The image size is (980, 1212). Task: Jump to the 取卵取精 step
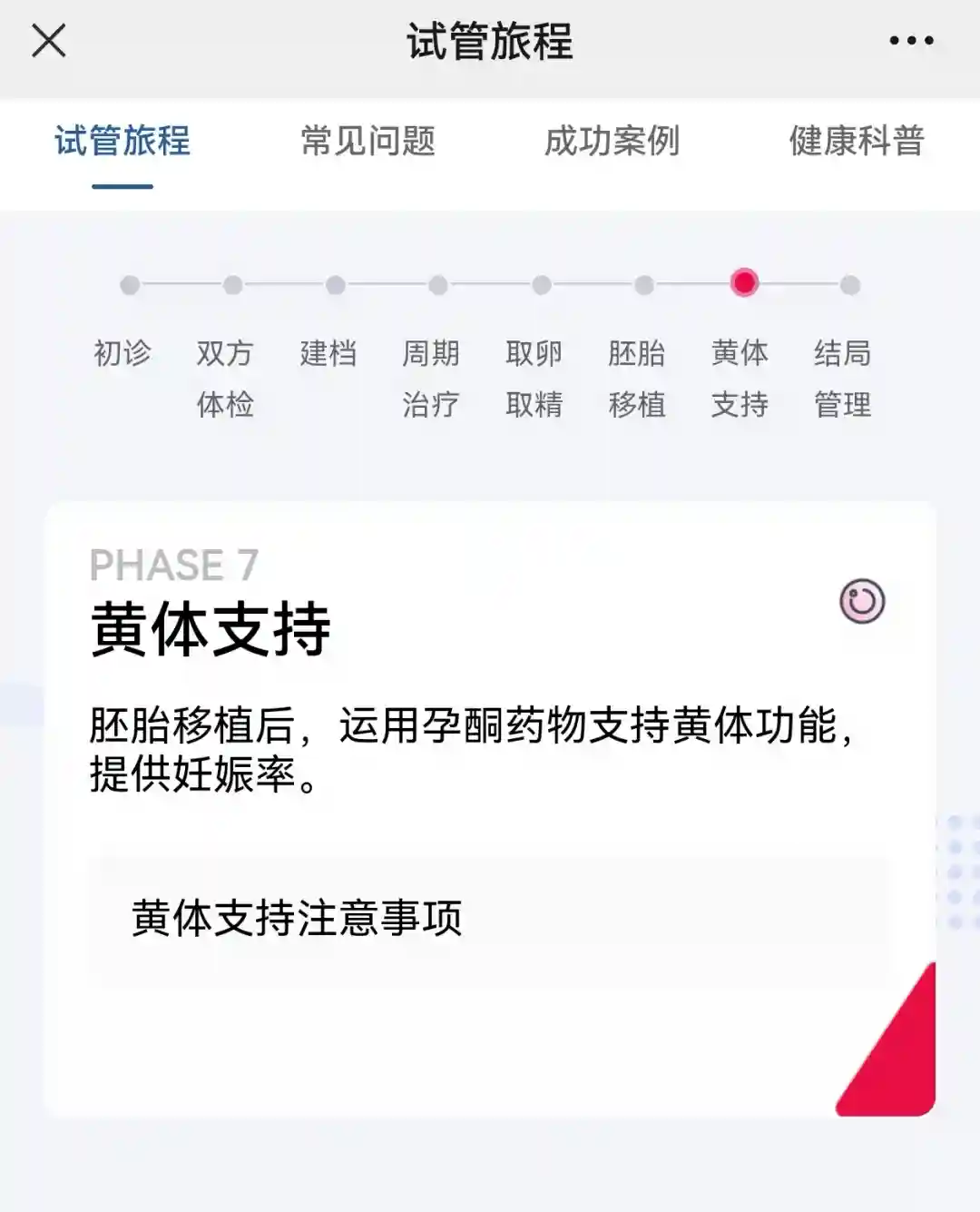point(534,376)
